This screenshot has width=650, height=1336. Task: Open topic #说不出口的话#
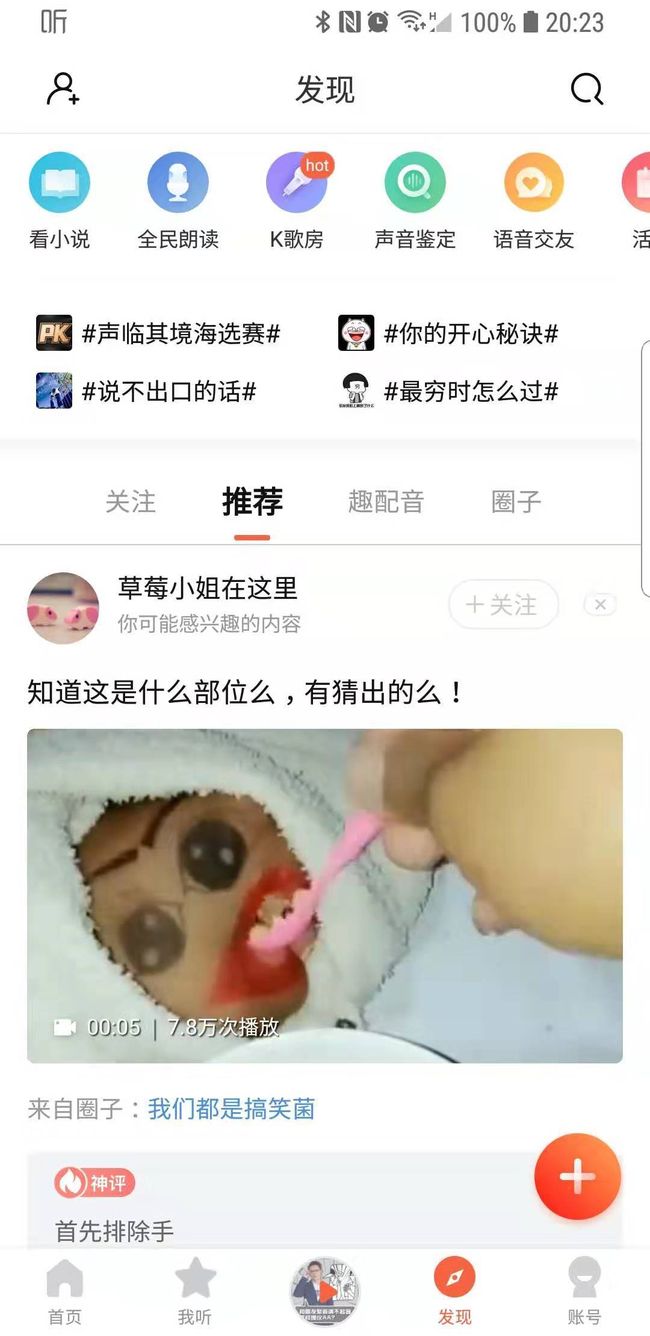coord(146,391)
